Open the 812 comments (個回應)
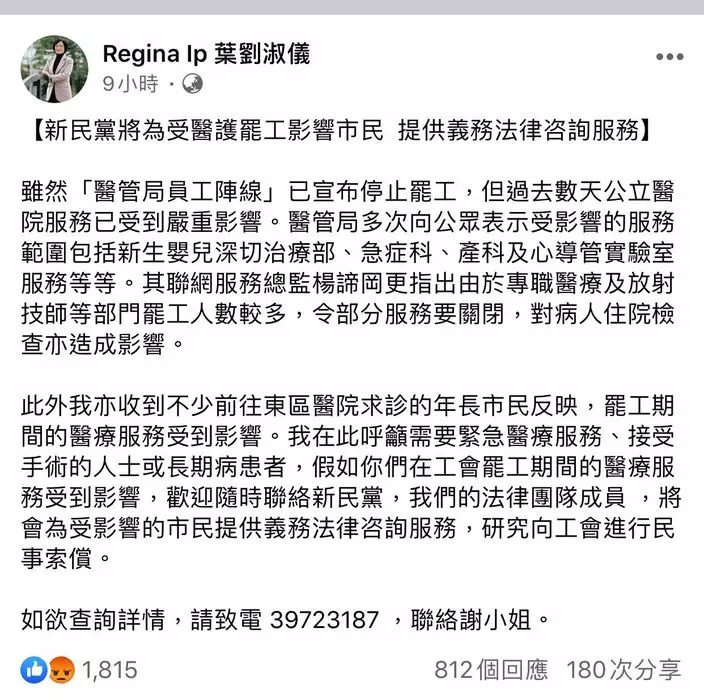The image size is (704, 700). coord(490,669)
